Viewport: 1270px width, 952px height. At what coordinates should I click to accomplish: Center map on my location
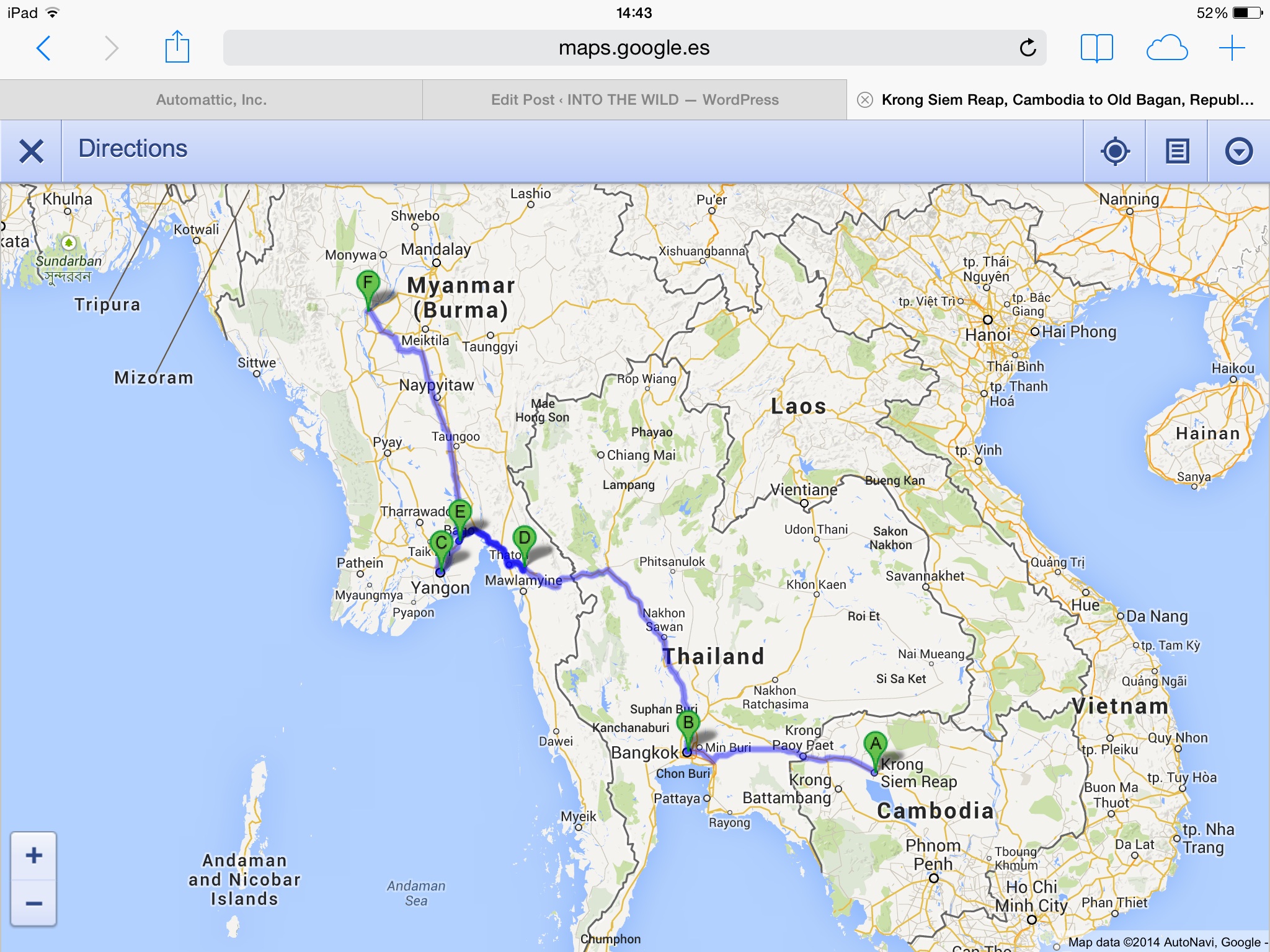pos(1115,151)
